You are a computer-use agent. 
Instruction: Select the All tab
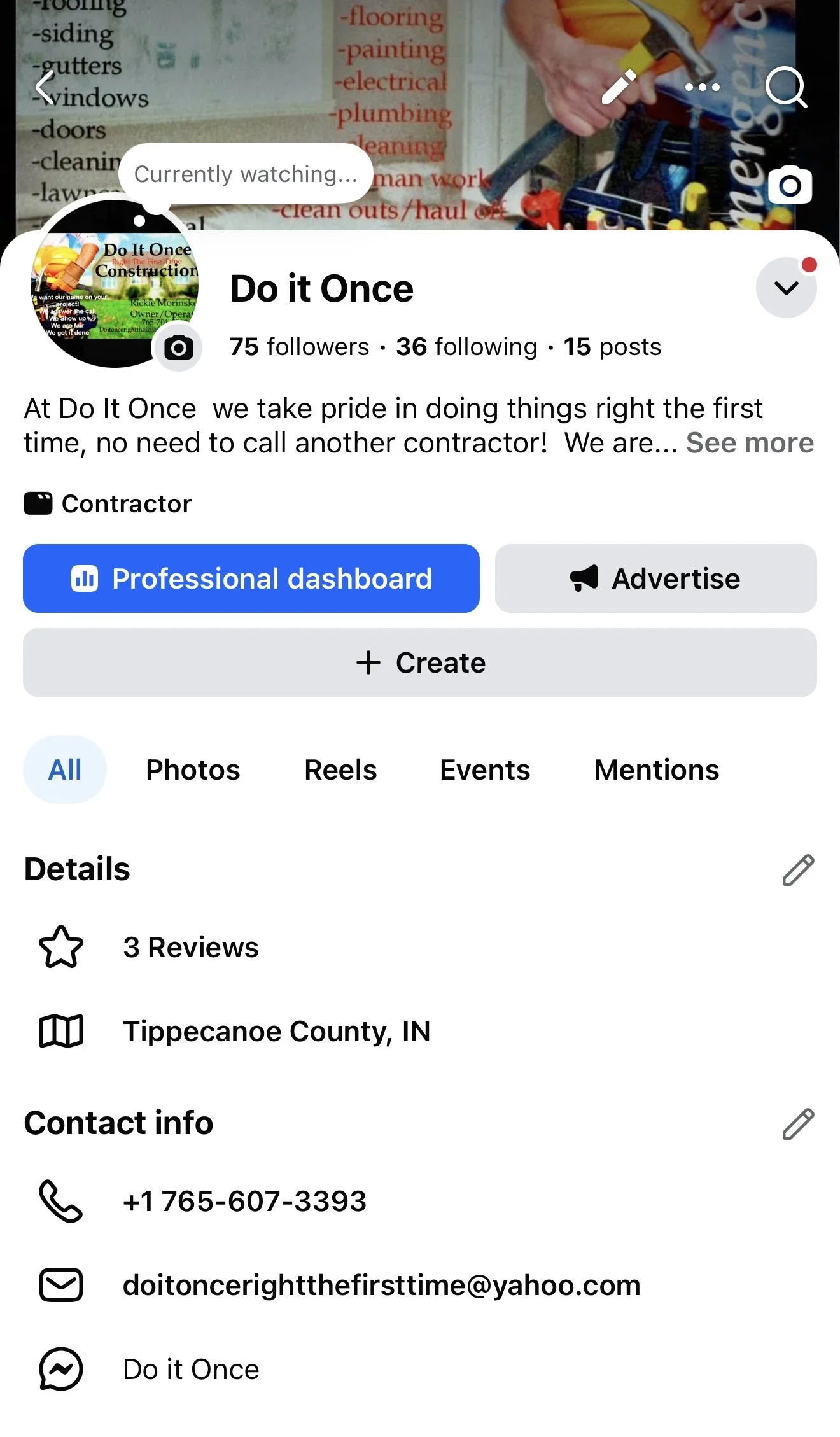[x=65, y=769]
